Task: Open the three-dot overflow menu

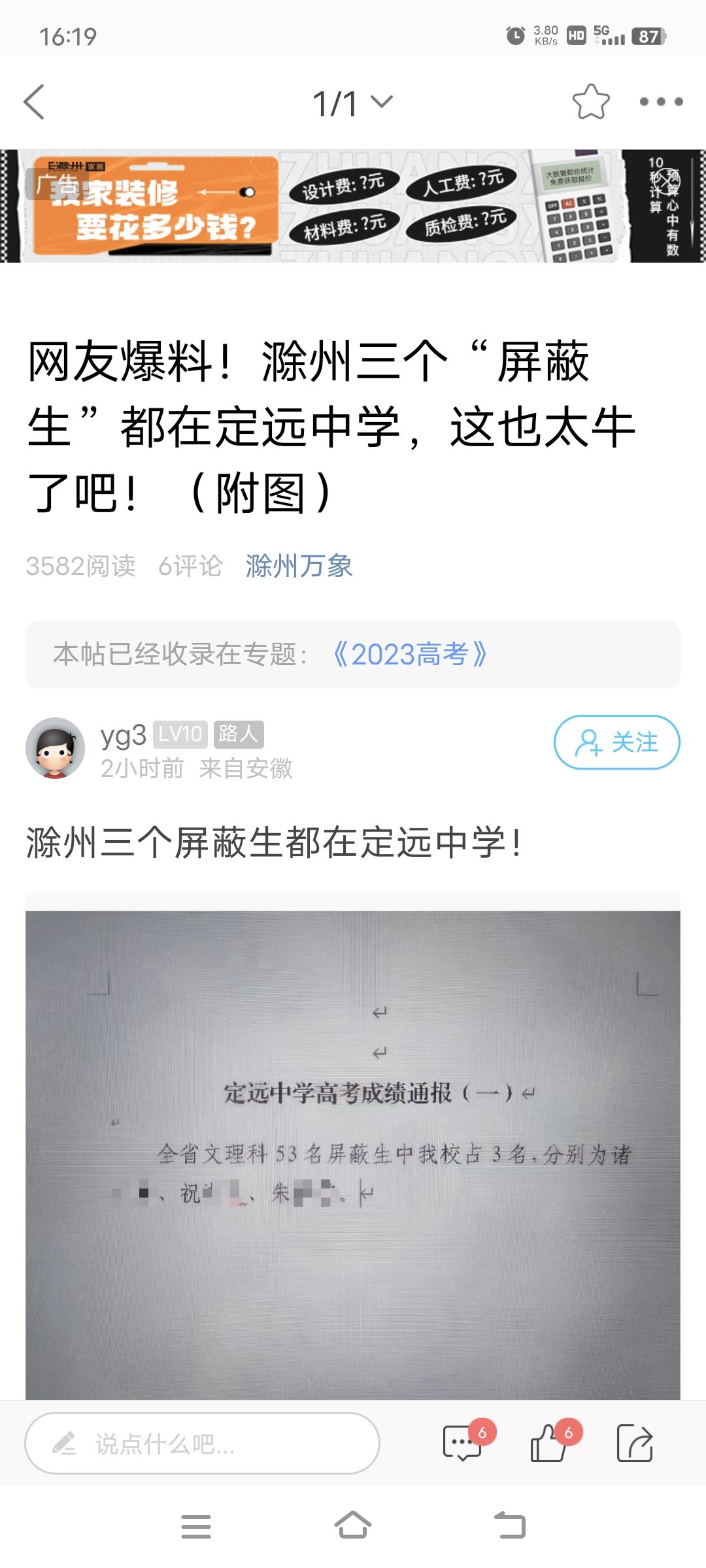Action: [661, 102]
